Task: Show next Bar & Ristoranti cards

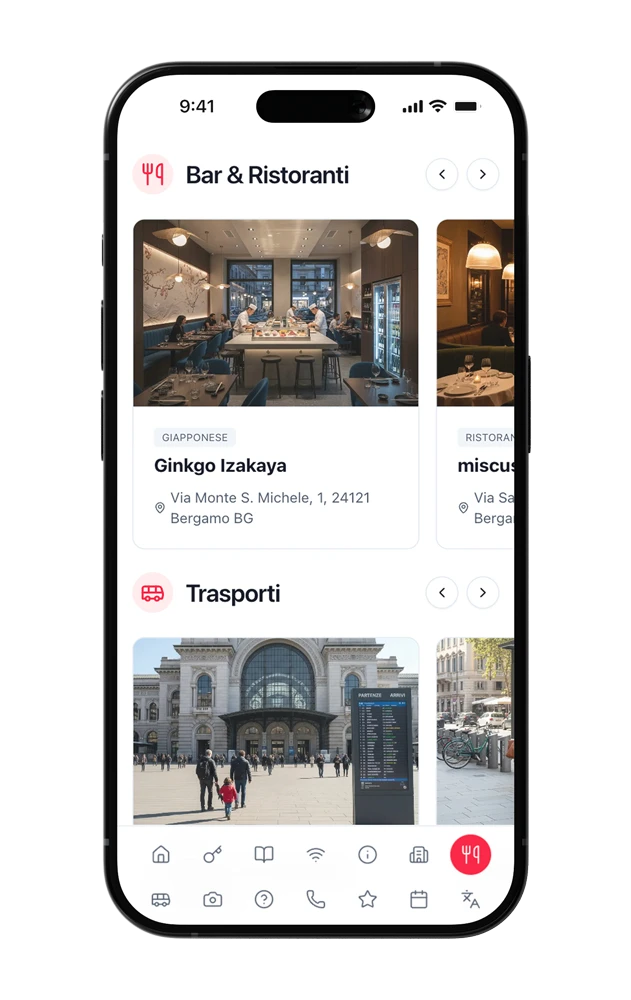Action: click(x=483, y=174)
